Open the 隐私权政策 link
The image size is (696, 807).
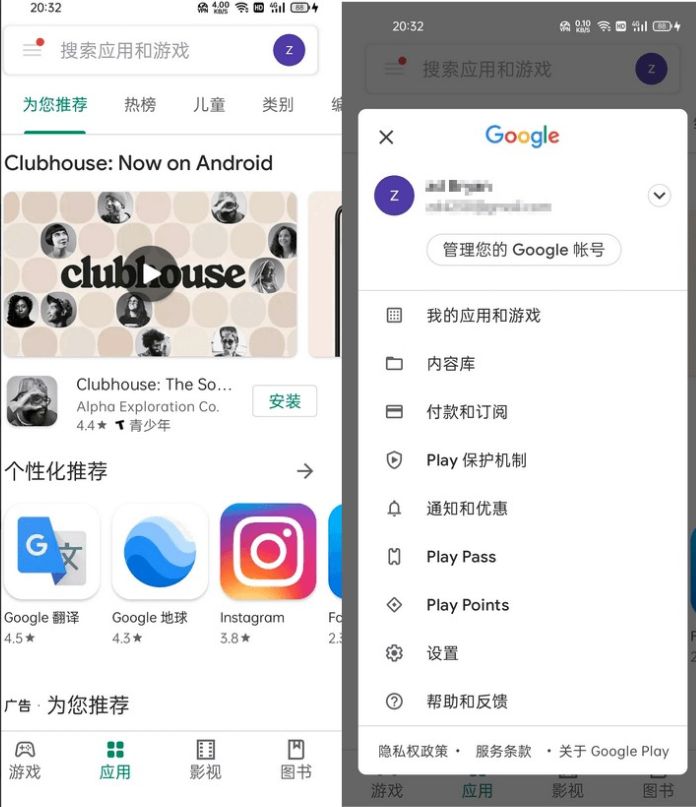tap(413, 751)
